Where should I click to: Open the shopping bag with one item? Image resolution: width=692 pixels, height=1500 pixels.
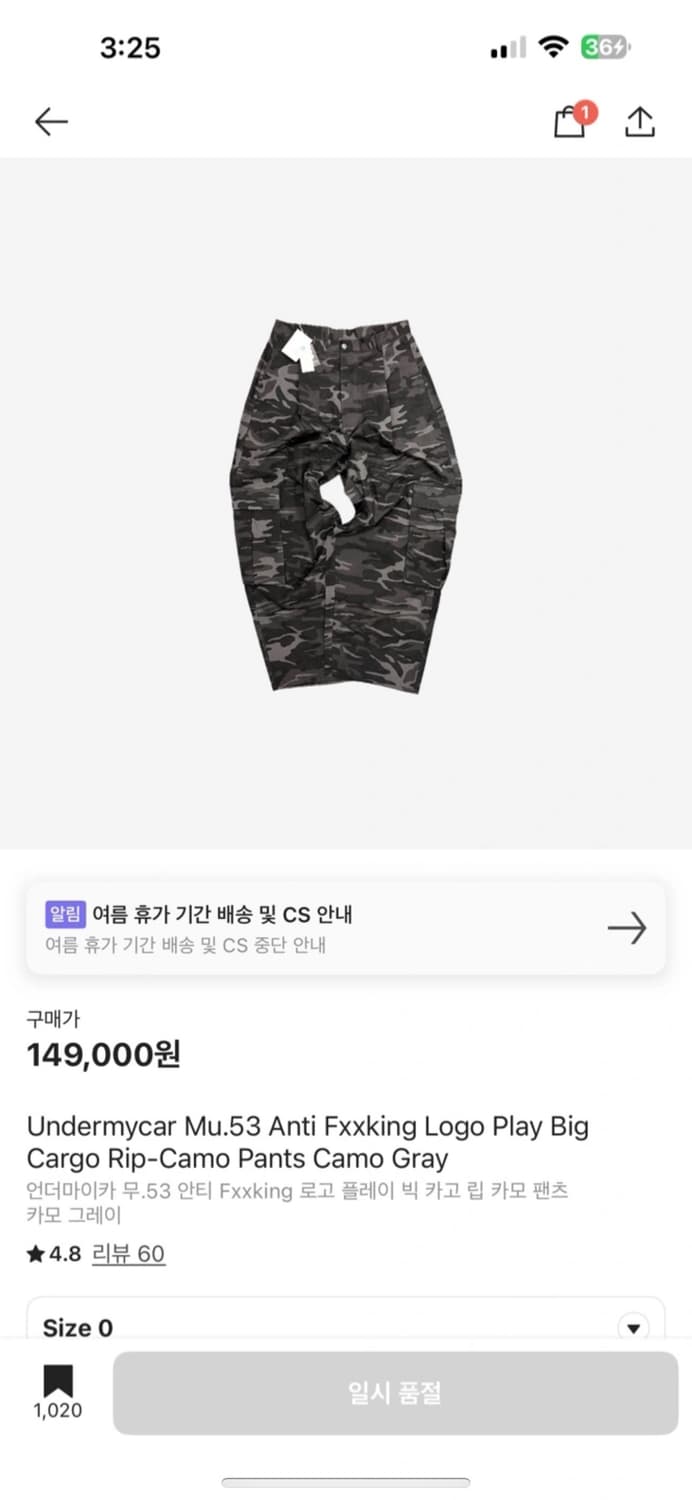click(570, 122)
